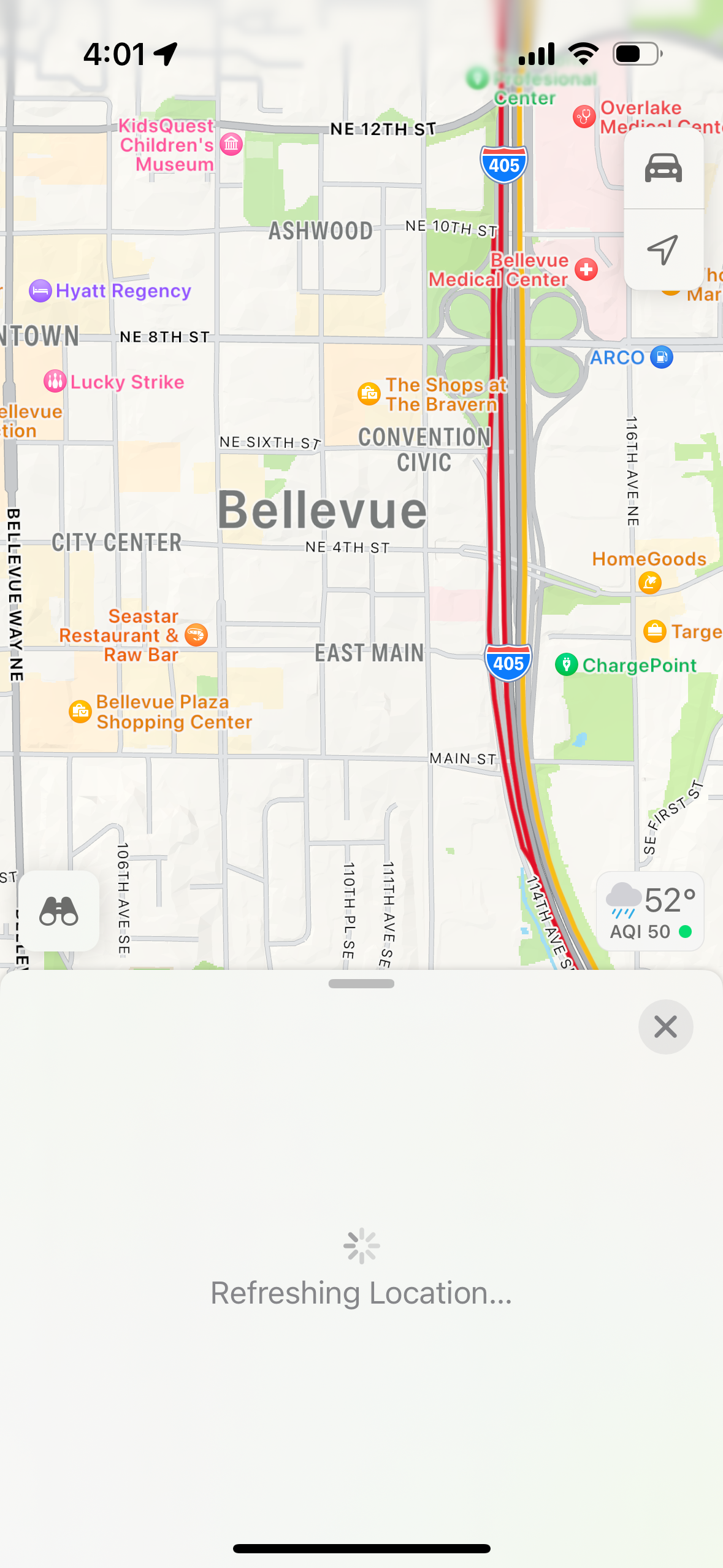Open Look Around binoculars view
This screenshot has height=1568, width=723.
click(x=59, y=910)
